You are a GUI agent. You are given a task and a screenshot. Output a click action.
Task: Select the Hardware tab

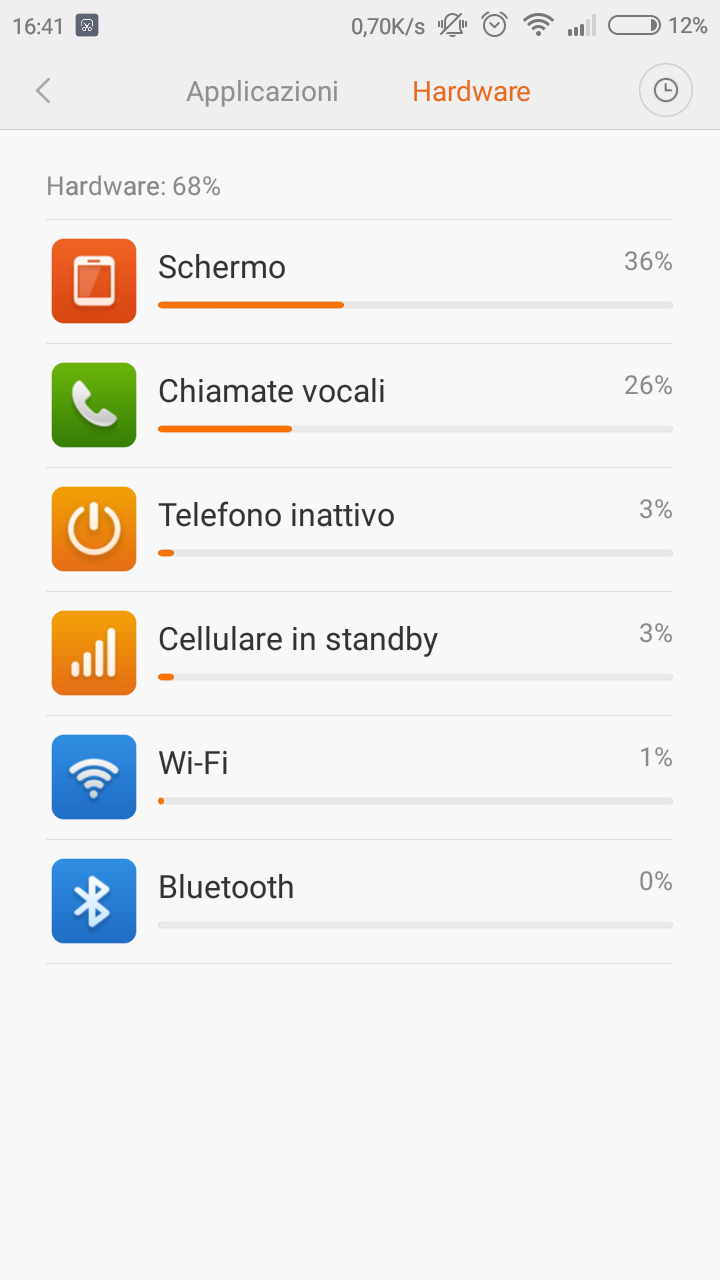471,91
